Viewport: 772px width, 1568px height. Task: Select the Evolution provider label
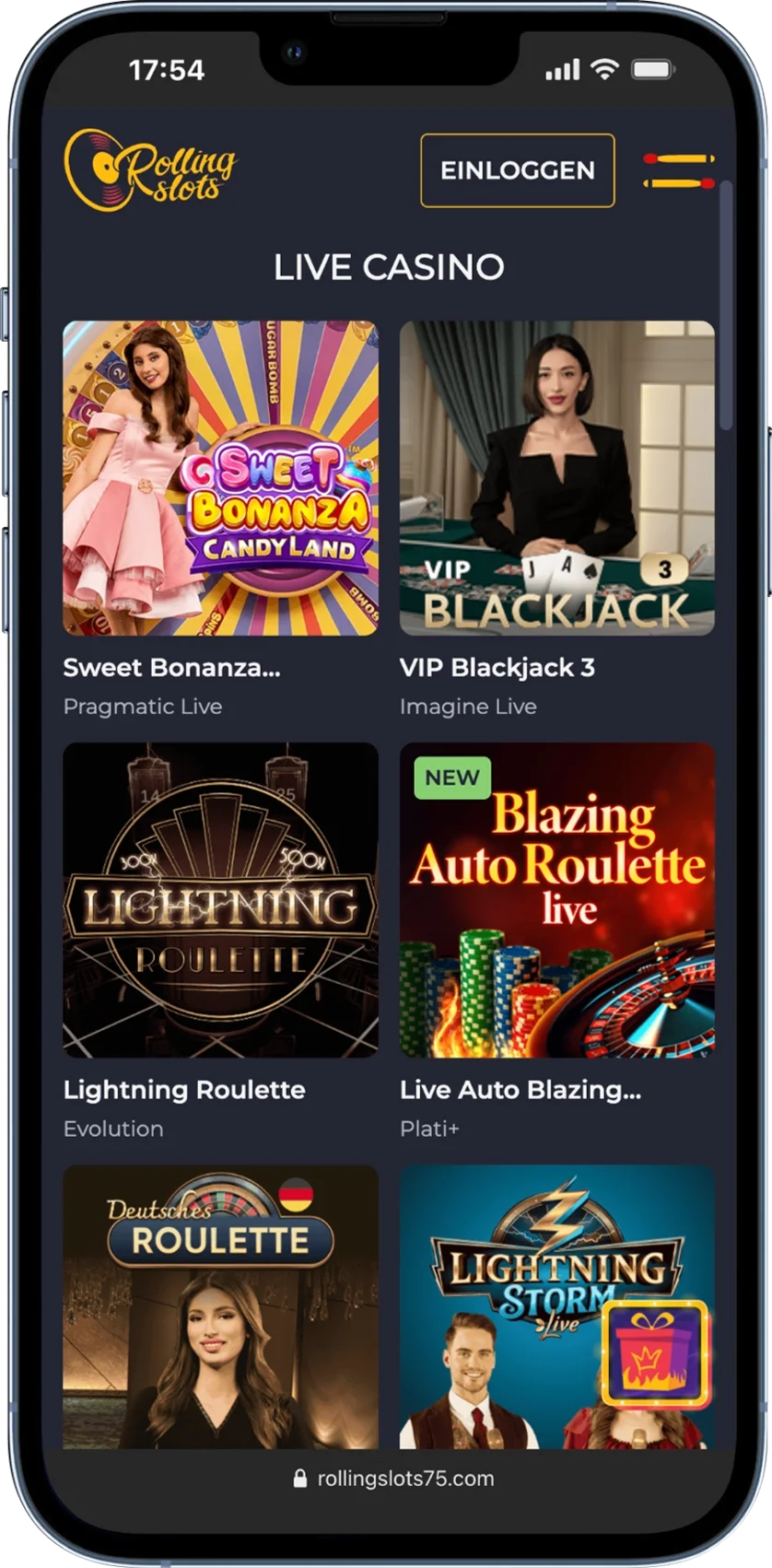pos(112,1129)
